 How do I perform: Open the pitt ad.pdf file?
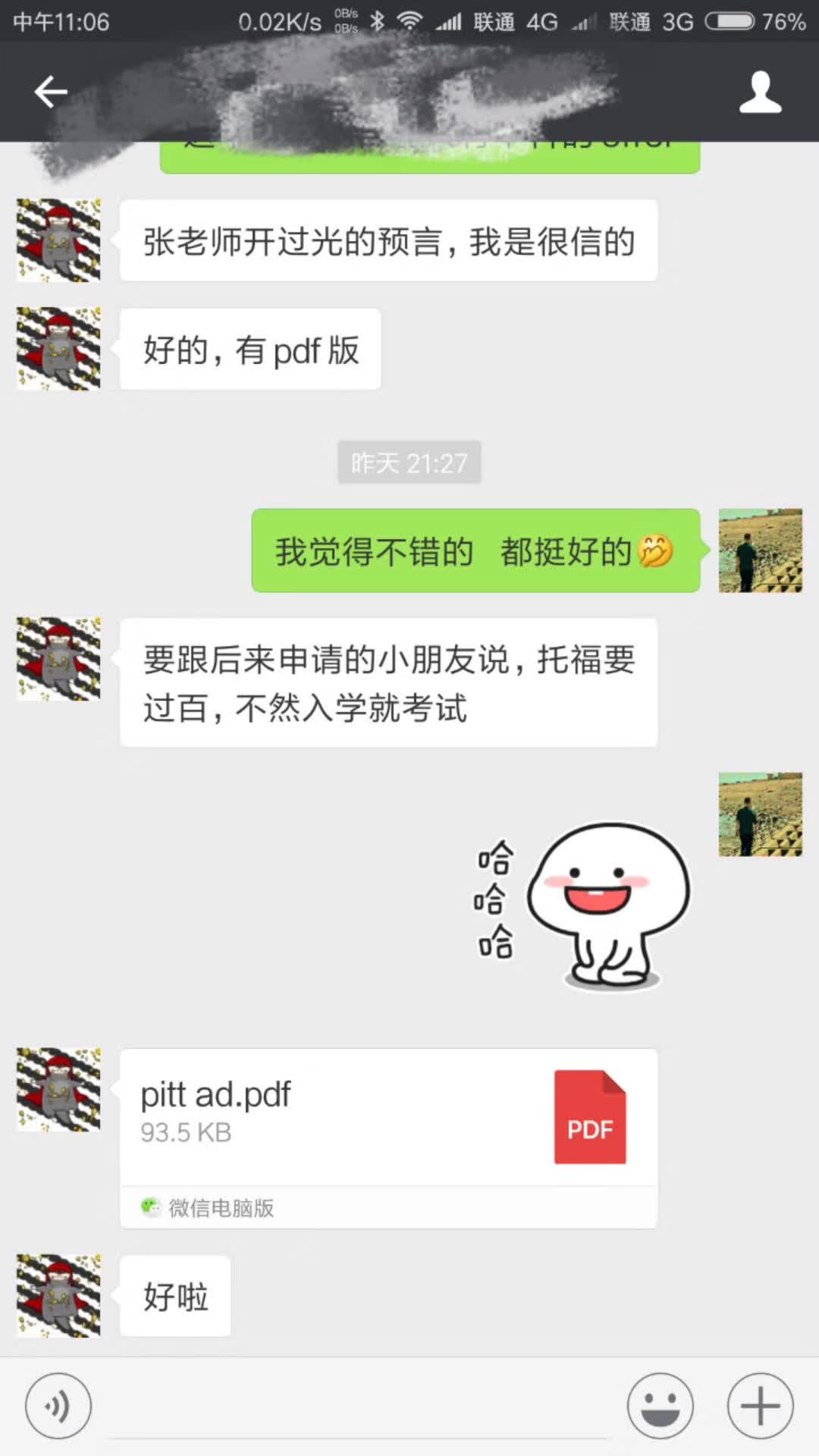[x=388, y=1117]
